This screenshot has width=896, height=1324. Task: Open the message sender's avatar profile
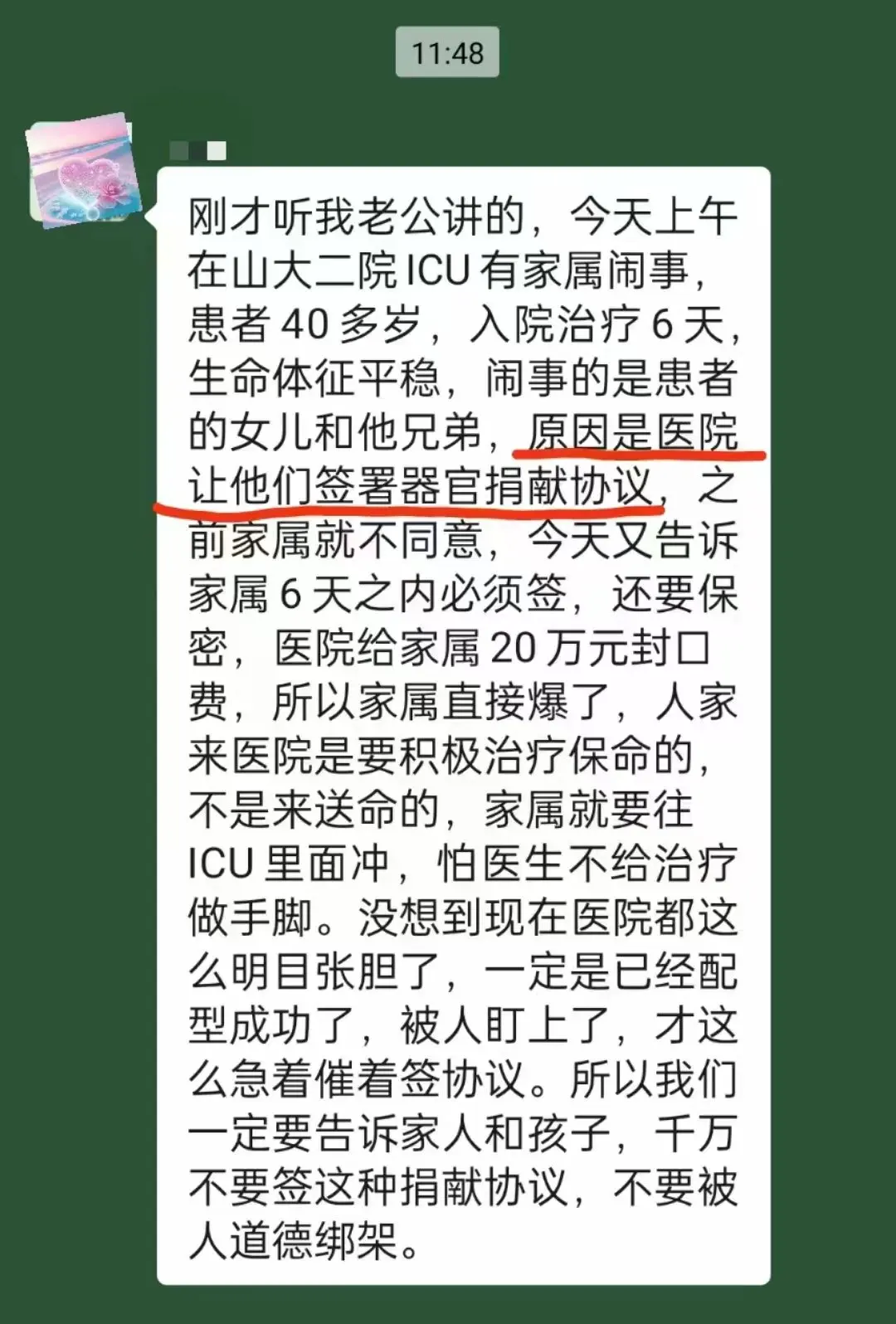coord(82,170)
